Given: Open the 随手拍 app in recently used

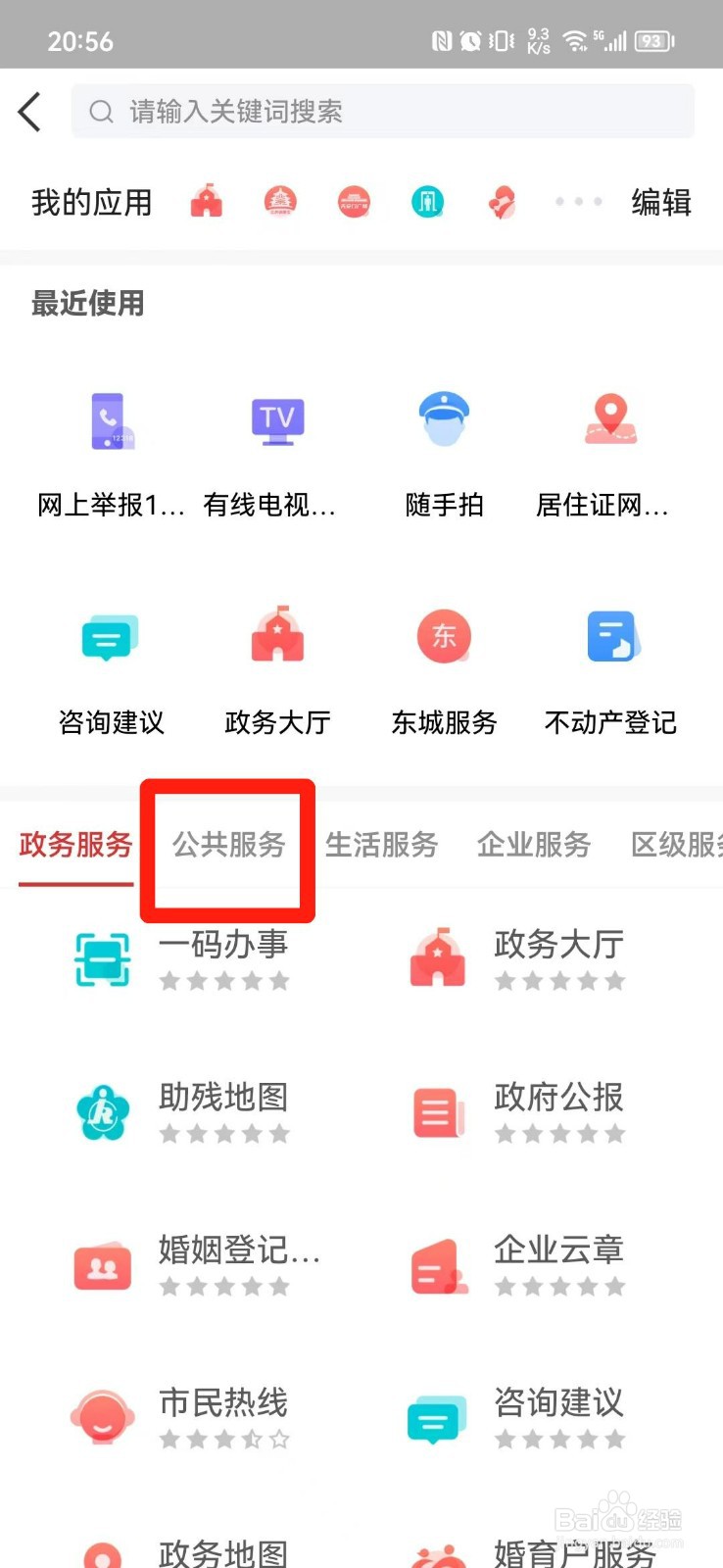Looking at the screenshot, I should click(443, 419).
